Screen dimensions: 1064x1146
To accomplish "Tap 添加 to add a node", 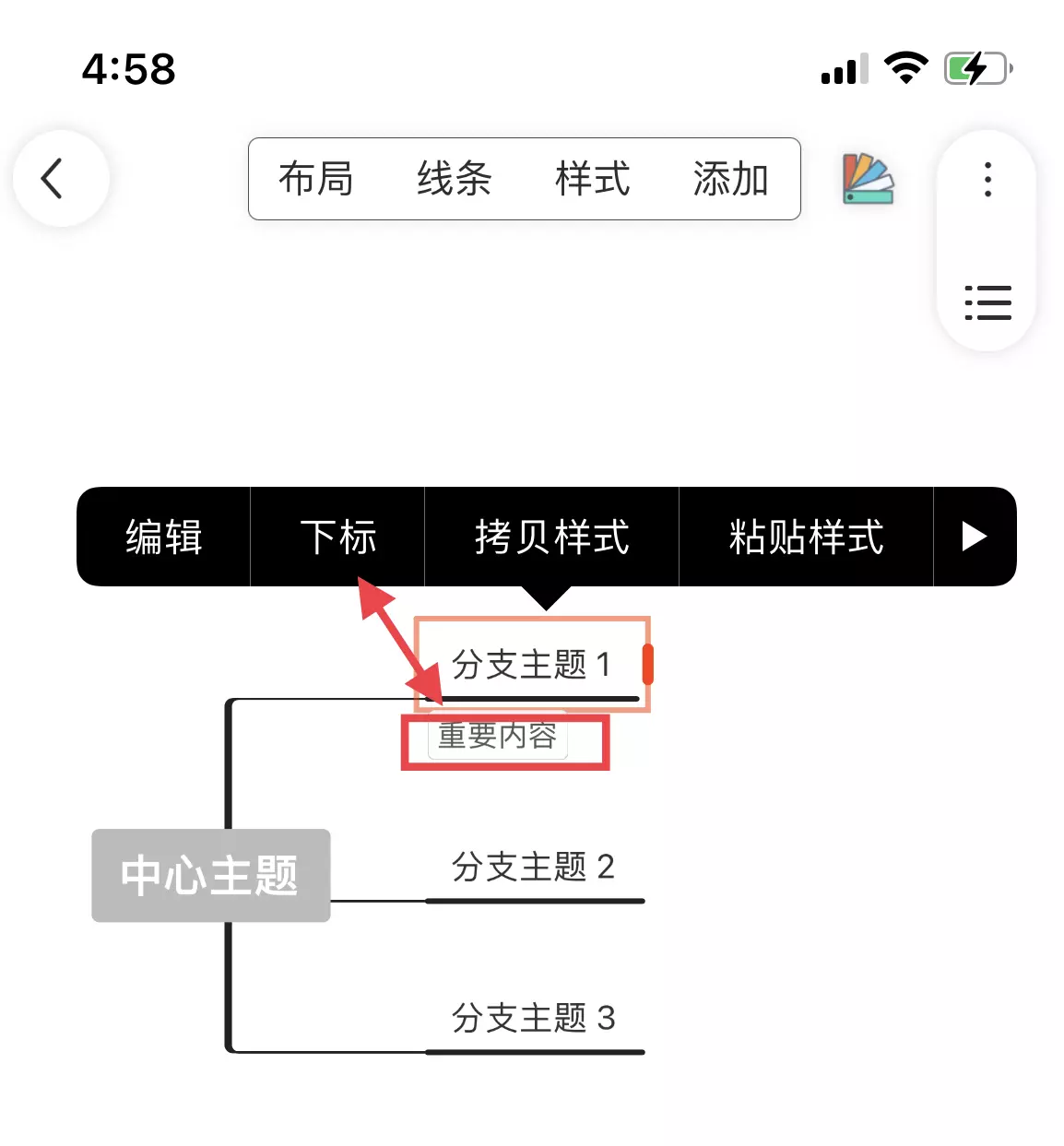I will pyautogui.click(x=730, y=179).
